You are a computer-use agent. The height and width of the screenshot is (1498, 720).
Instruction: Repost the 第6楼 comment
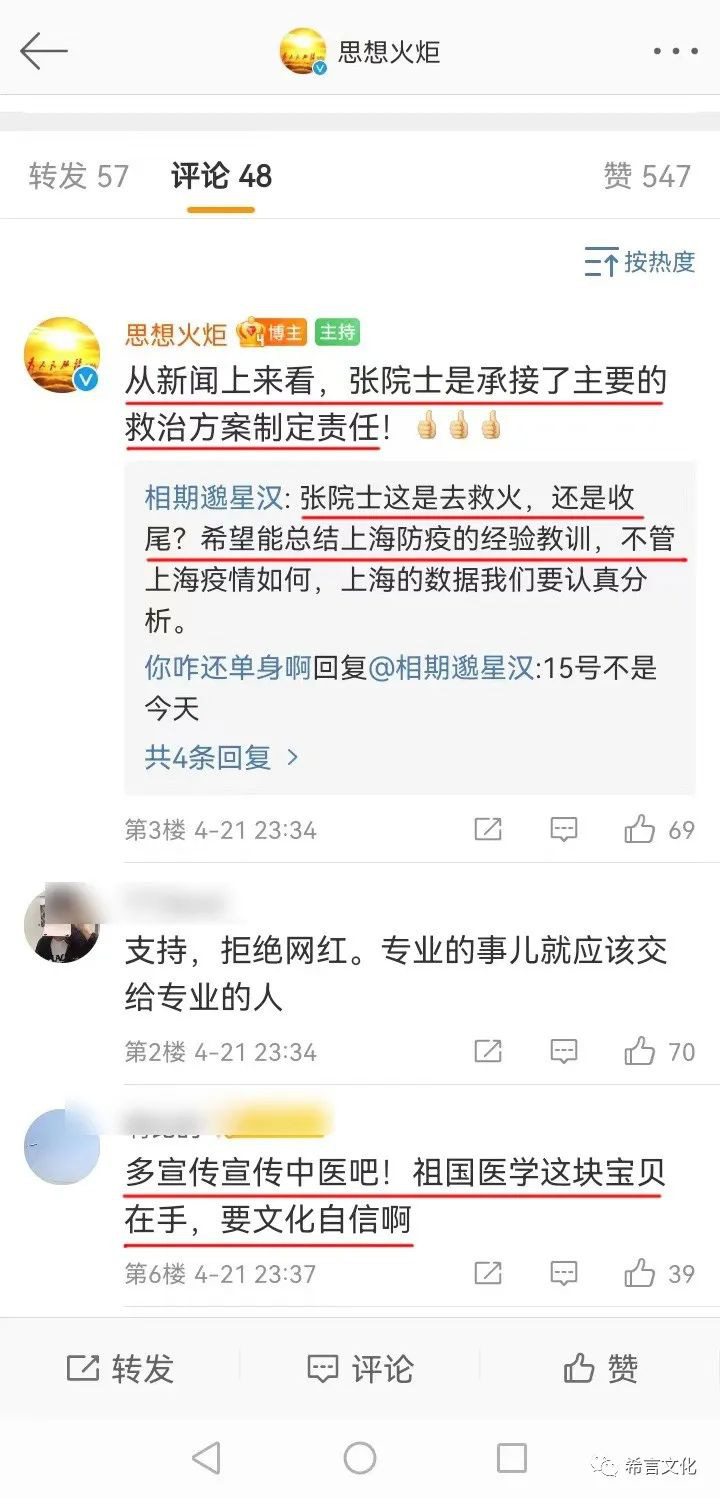point(488,1273)
